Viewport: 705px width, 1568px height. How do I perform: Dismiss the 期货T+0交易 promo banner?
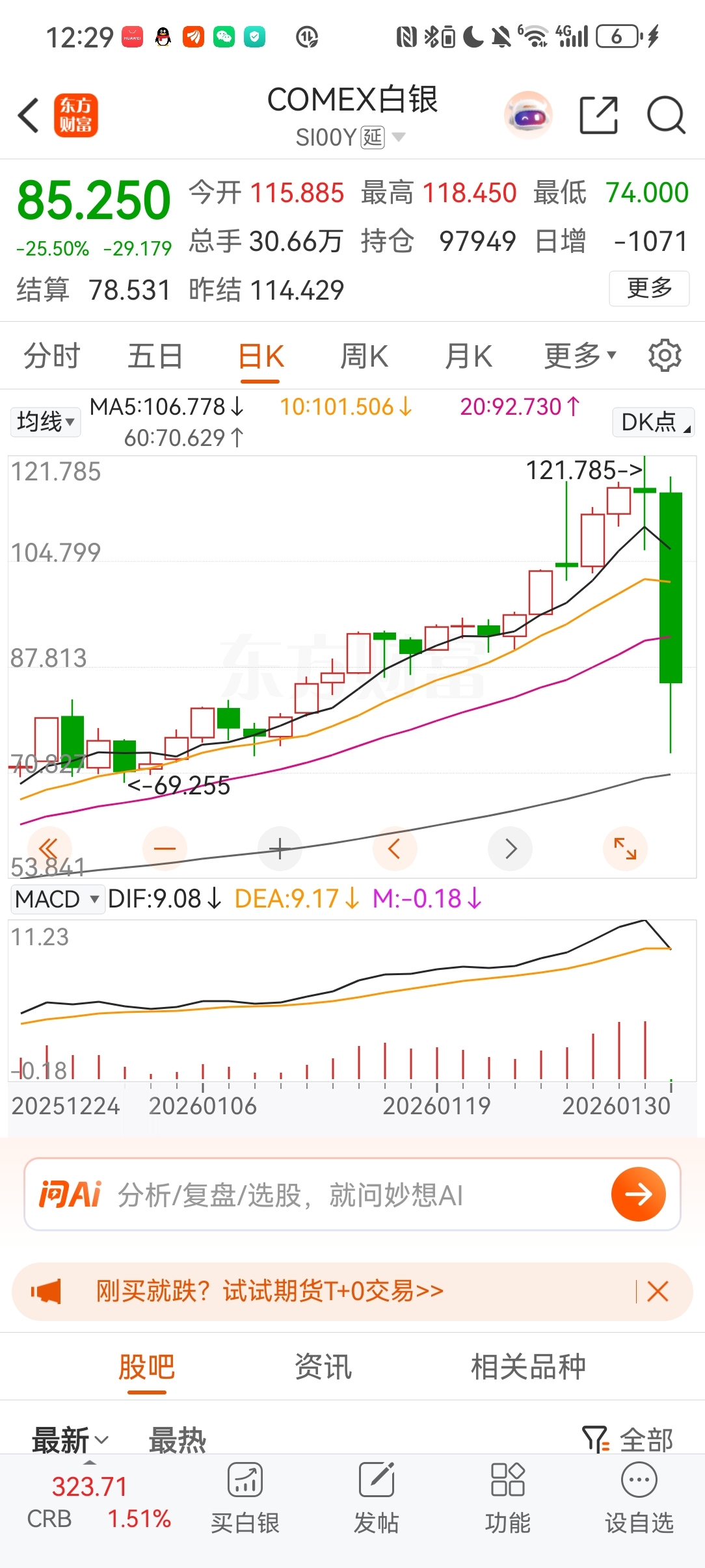point(658,1291)
